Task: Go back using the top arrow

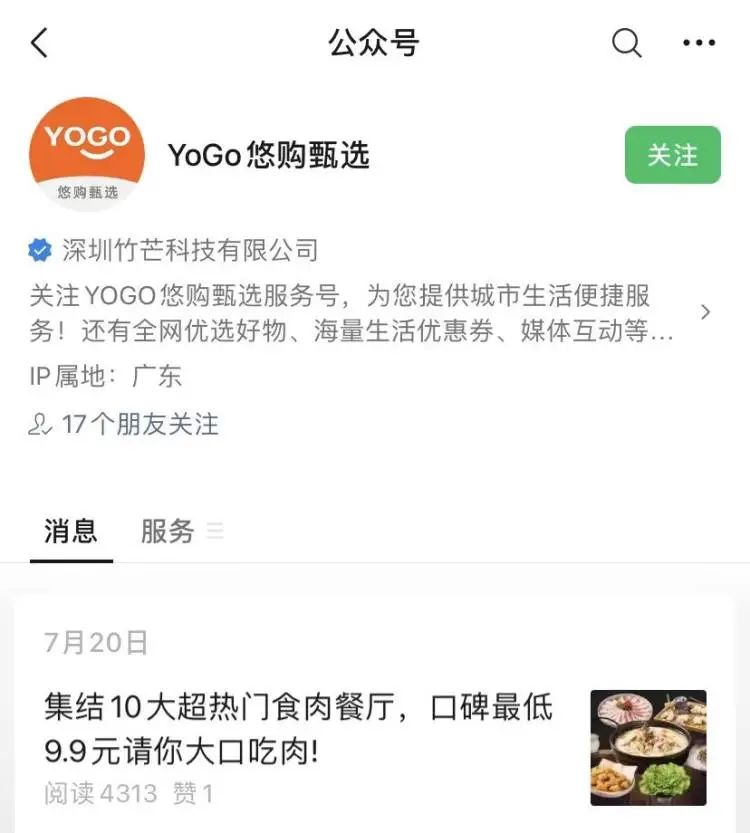Action: pyautogui.click(x=39, y=43)
